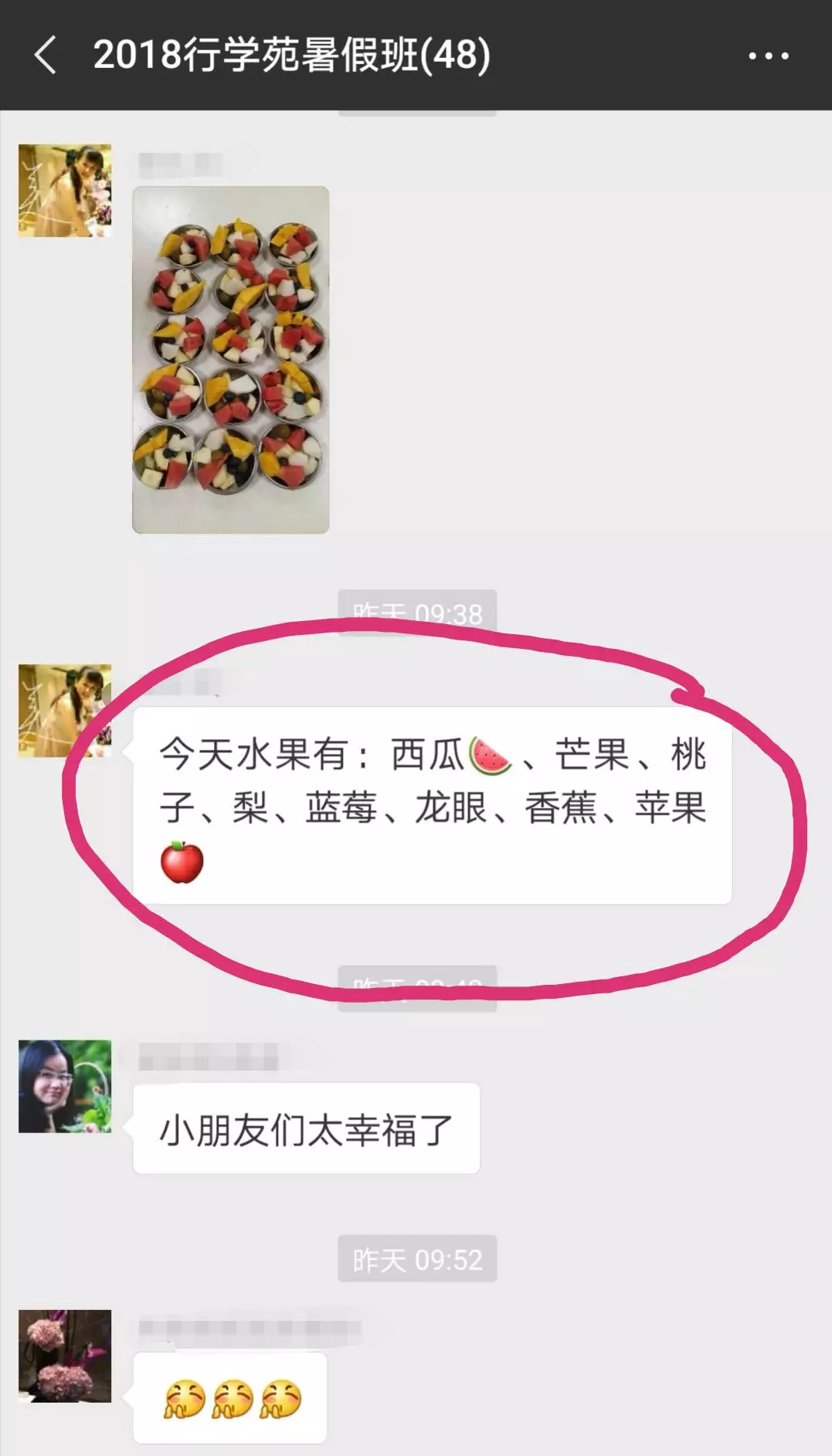The height and width of the screenshot is (1456, 832).
Task: Tap avatar beside the 今天水果有 message
Action: (65, 710)
